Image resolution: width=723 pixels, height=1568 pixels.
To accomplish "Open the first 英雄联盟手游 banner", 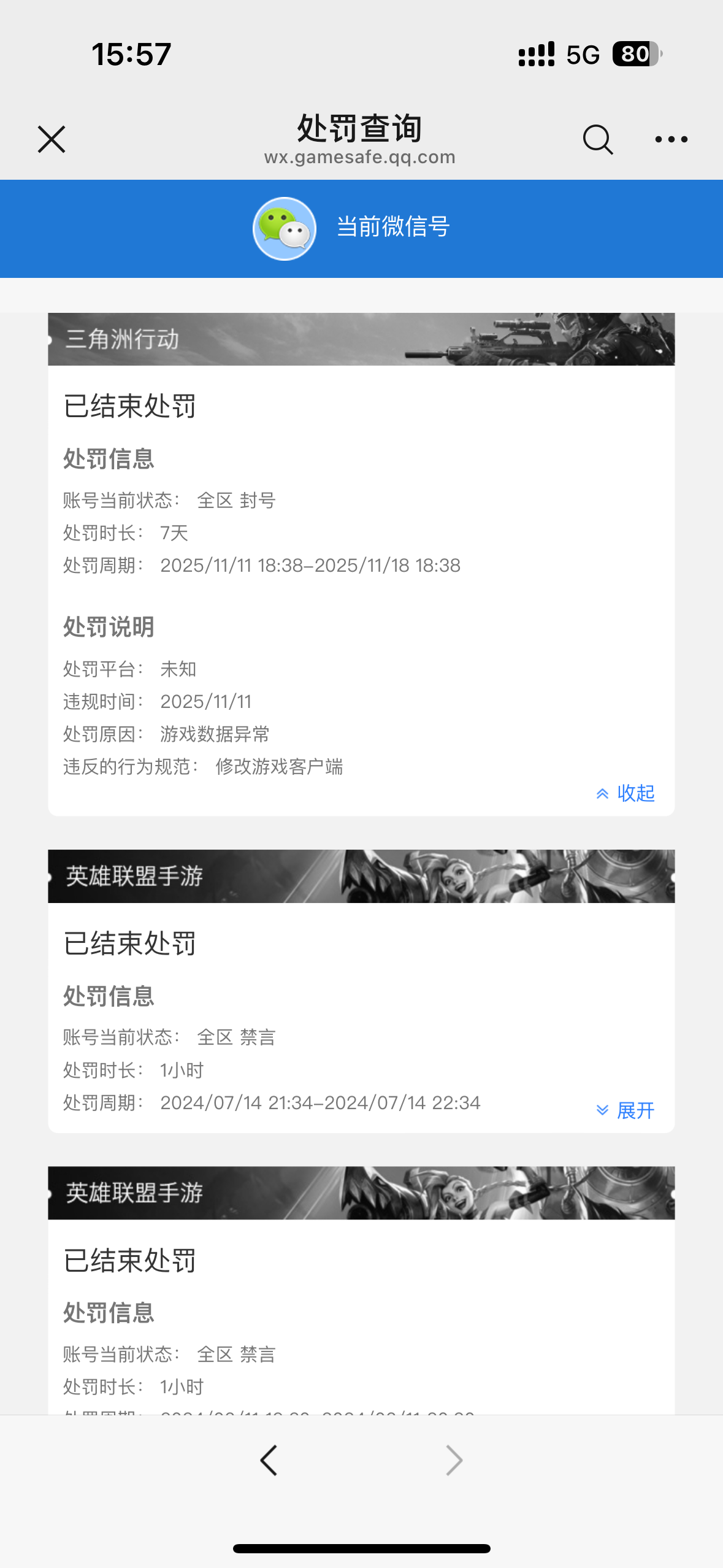I will (361, 877).
